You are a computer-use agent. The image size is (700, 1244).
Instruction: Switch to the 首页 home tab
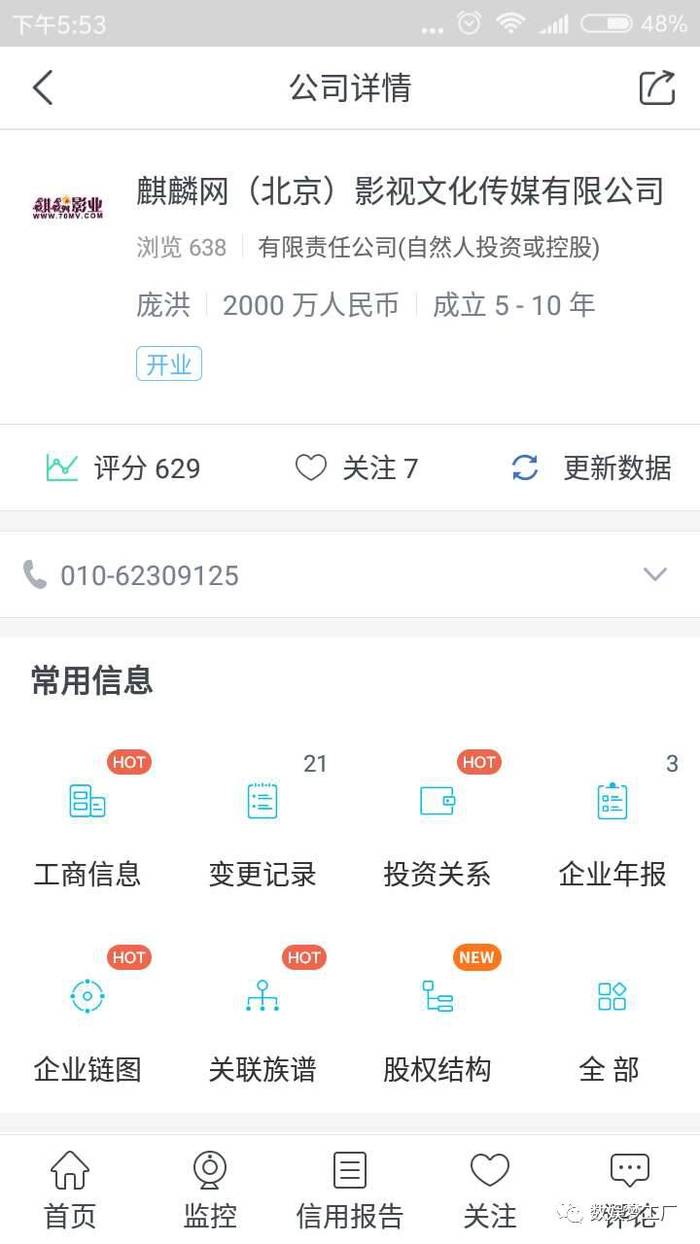pos(70,1190)
